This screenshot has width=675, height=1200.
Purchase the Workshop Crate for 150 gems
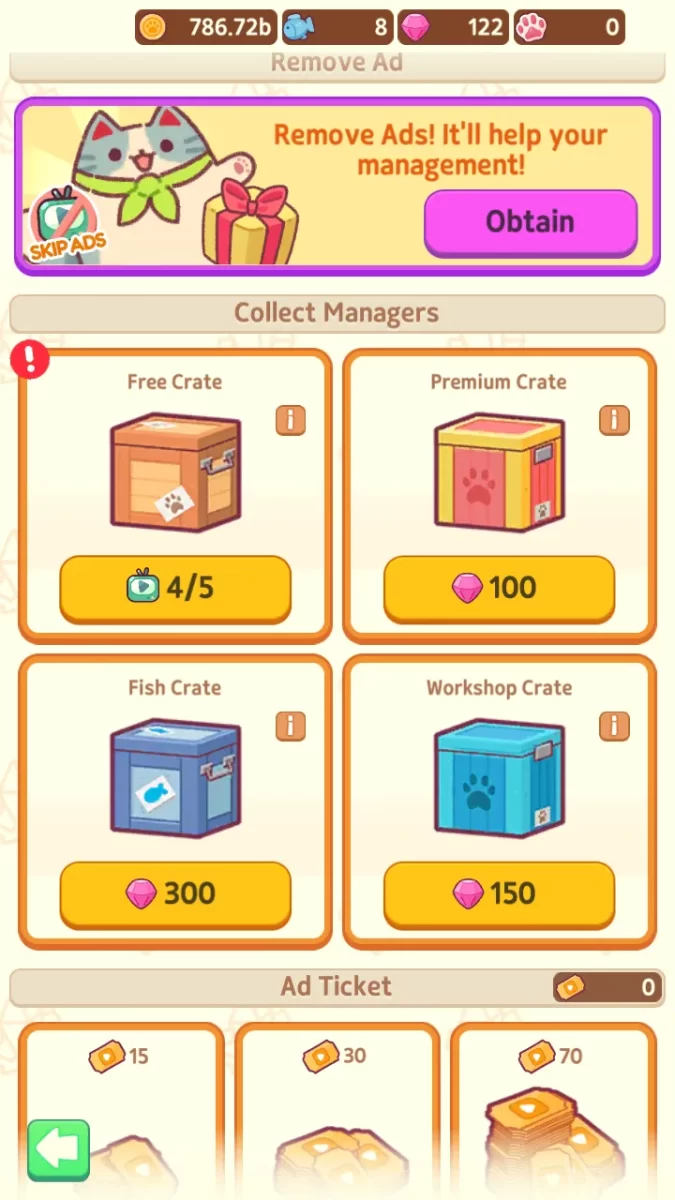coord(499,893)
